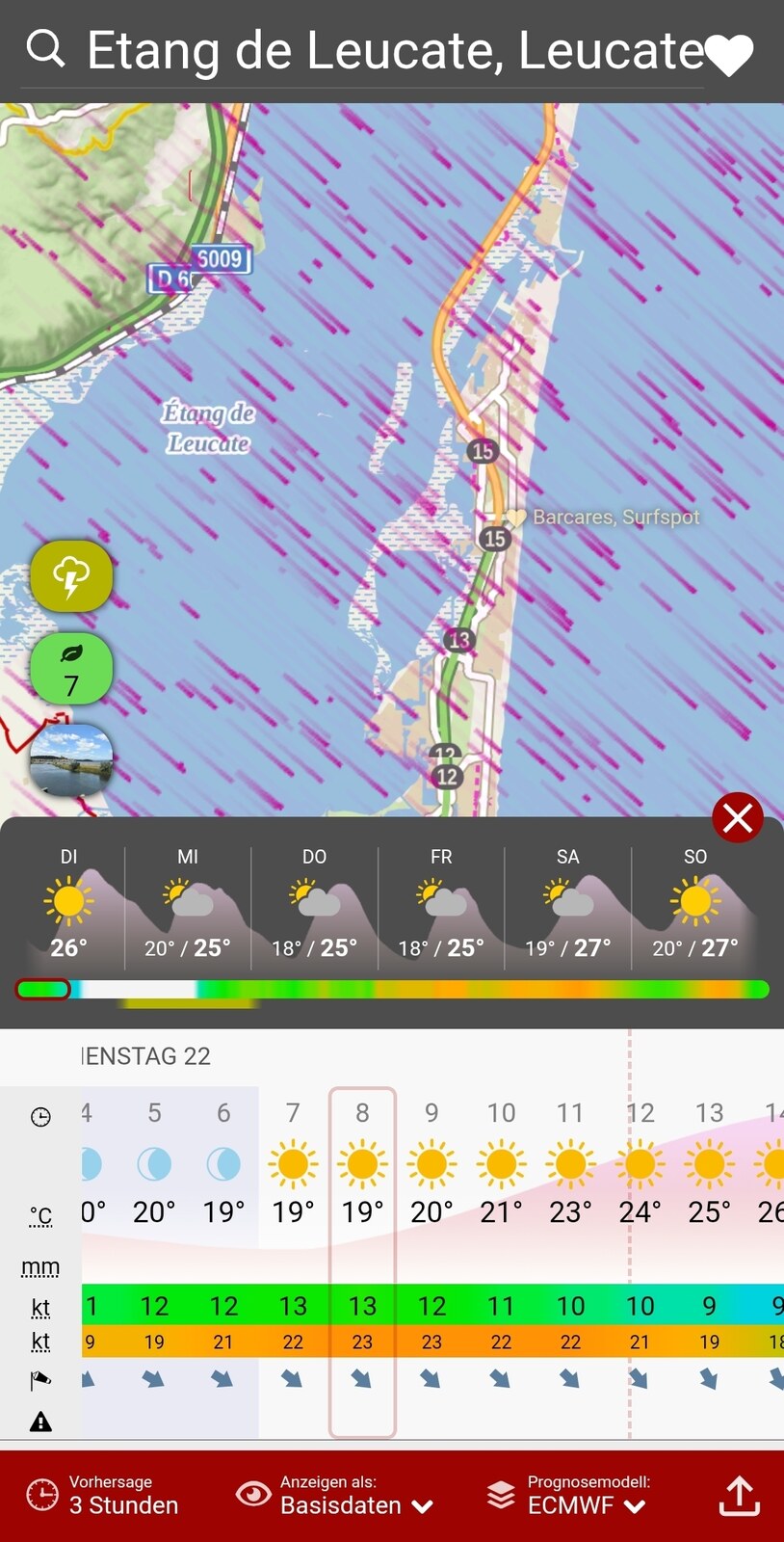Expand the Anzeigen als Basisdaten dropdown
The width and height of the screenshot is (784, 1542).
click(335, 1496)
